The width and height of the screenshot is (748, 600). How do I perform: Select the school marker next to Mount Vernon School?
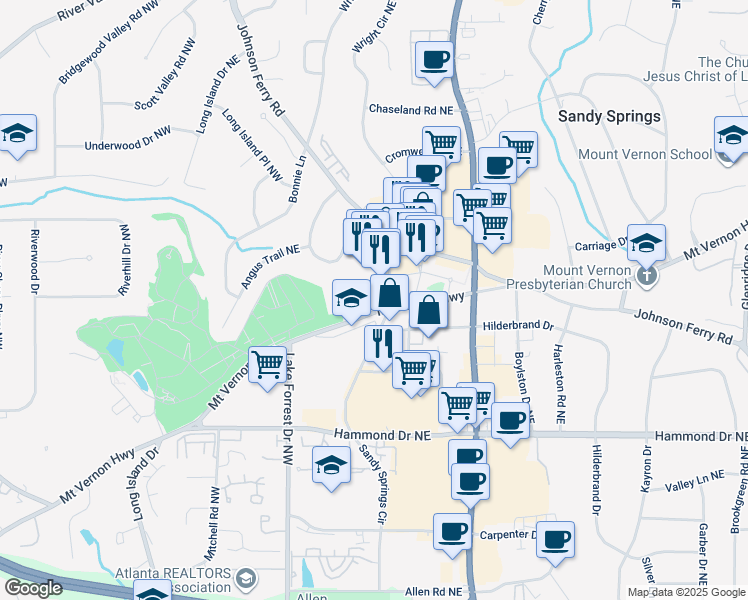point(732,138)
